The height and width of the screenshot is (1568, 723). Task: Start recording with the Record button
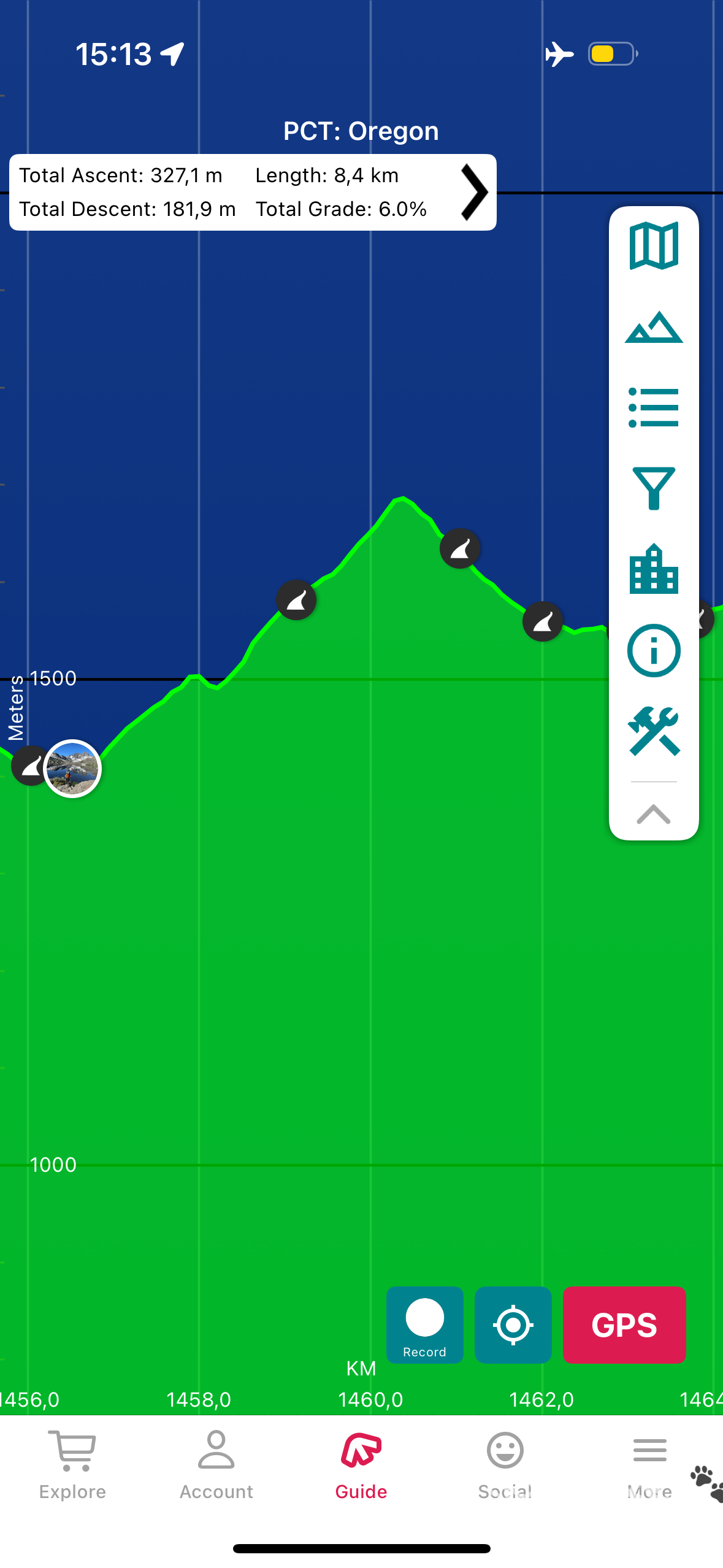(424, 1325)
